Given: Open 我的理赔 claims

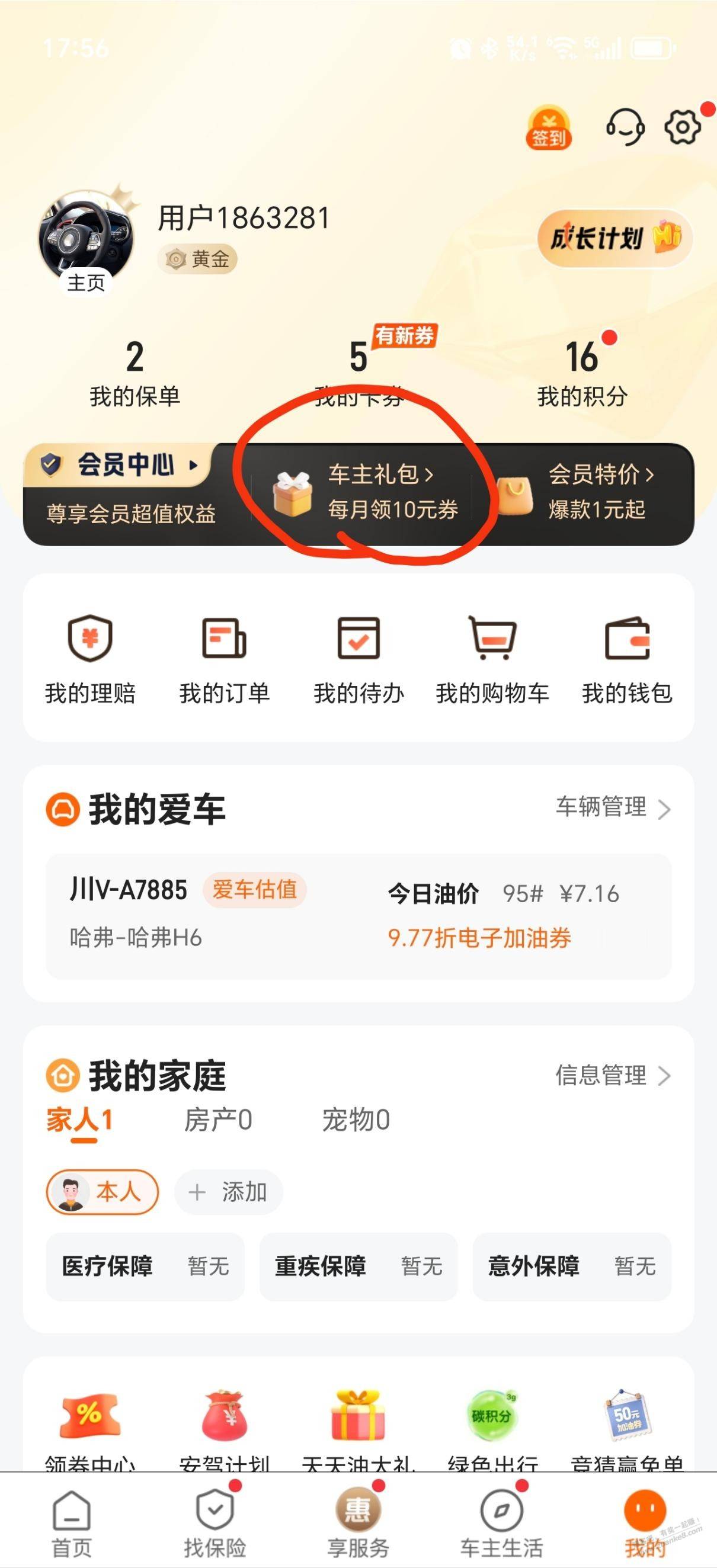Looking at the screenshot, I should (90, 659).
